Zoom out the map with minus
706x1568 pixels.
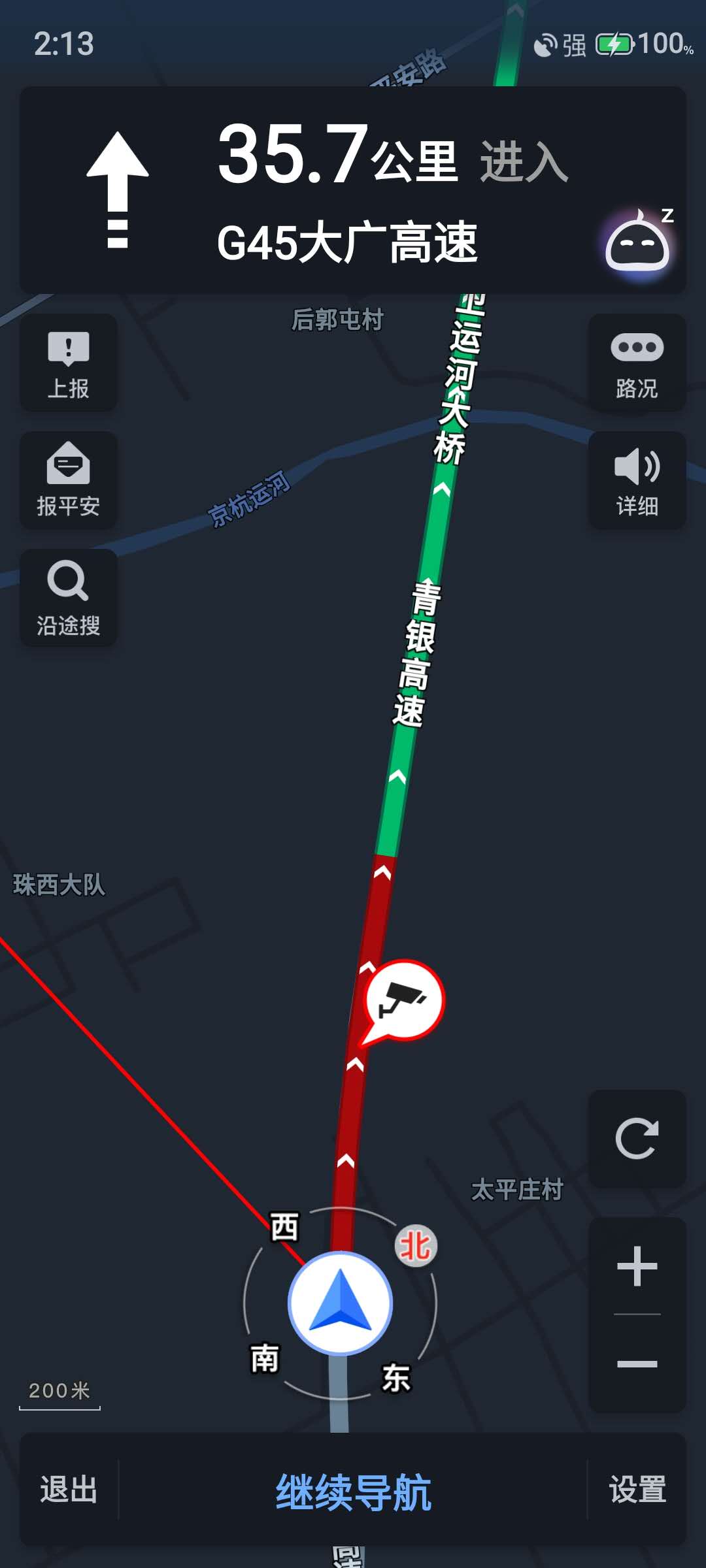637,1364
